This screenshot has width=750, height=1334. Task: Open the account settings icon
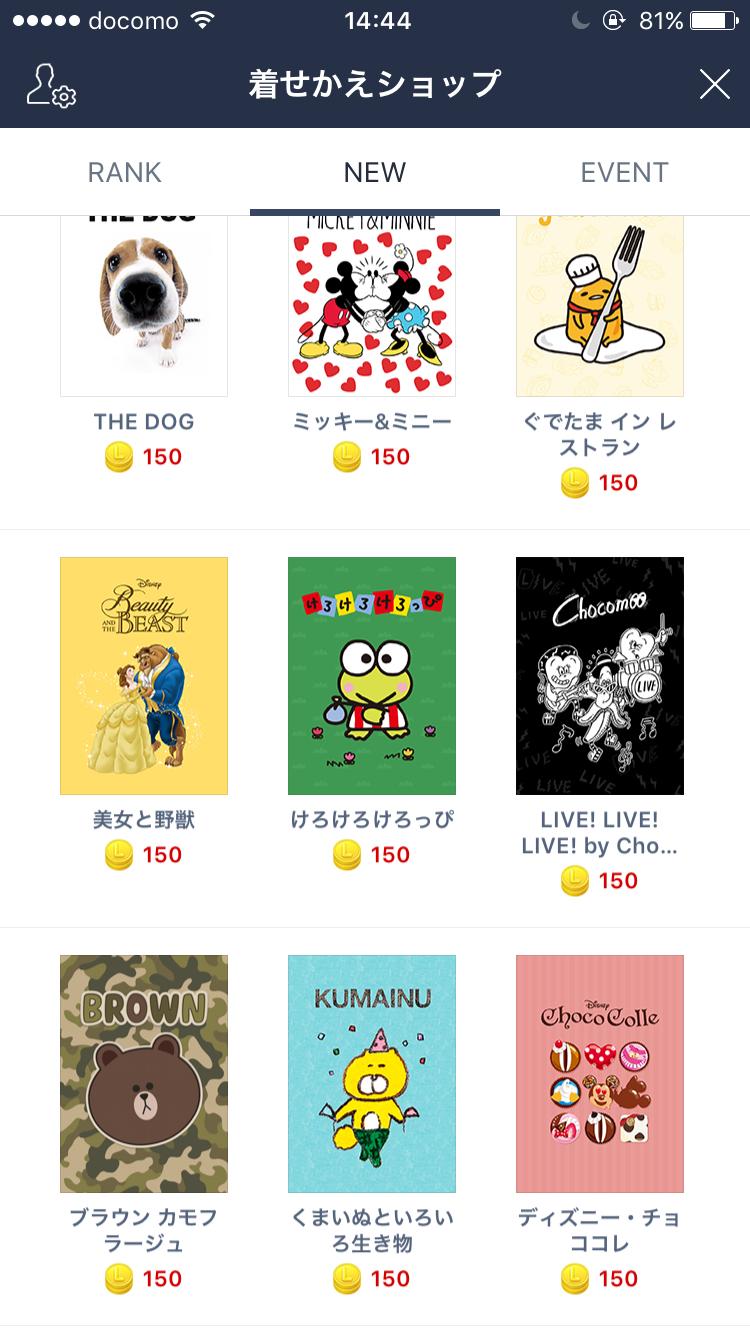click(51, 85)
